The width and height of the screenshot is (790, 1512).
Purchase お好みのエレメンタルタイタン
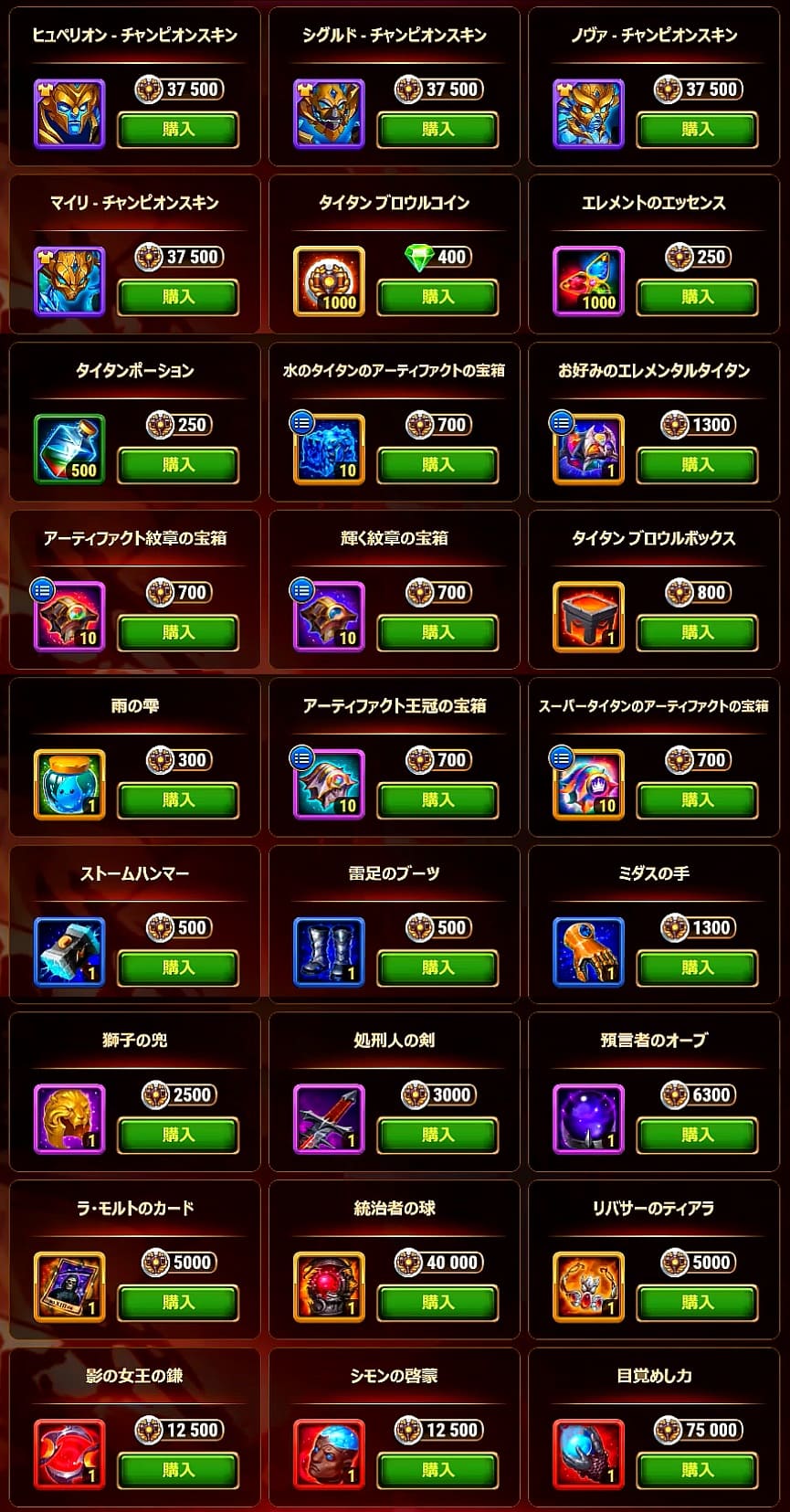tap(697, 465)
